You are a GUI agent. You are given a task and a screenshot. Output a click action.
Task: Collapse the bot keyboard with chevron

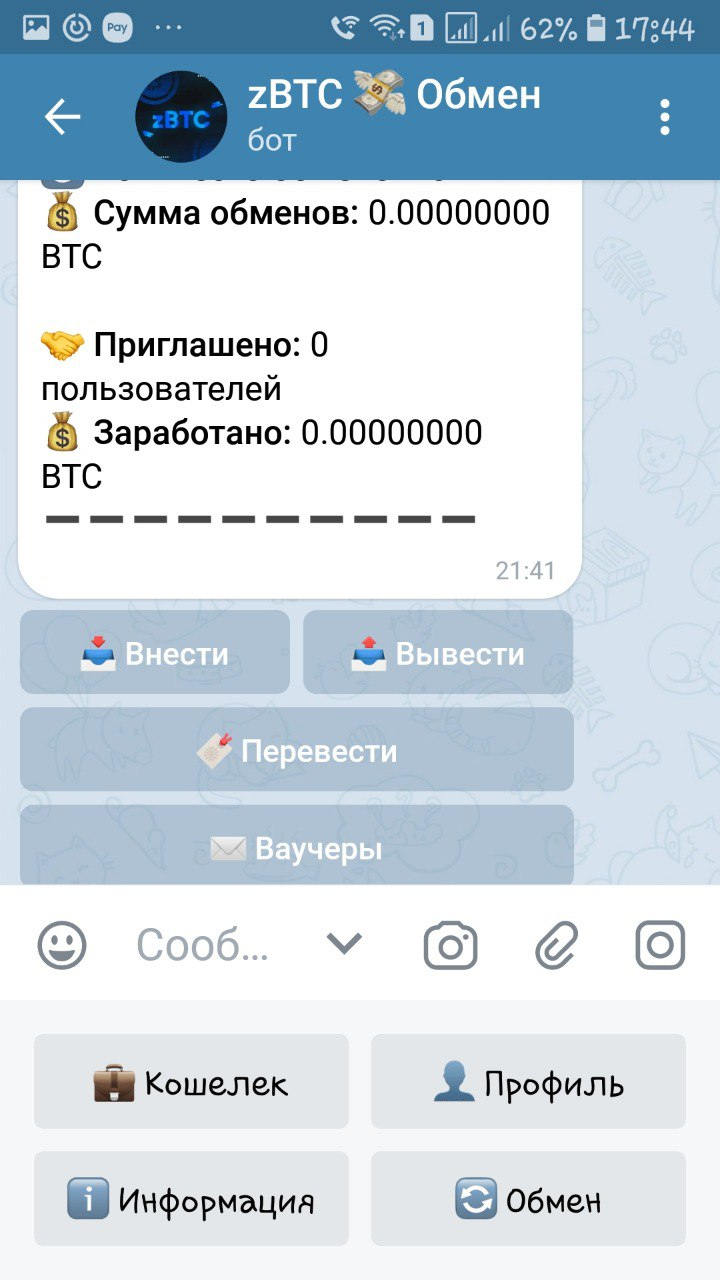pyautogui.click(x=344, y=943)
